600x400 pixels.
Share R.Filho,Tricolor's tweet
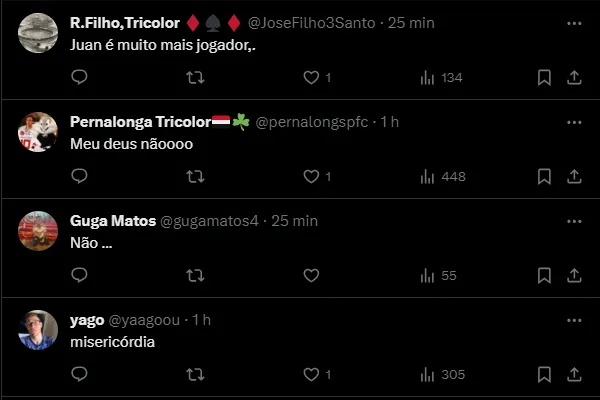click(574, 77)
